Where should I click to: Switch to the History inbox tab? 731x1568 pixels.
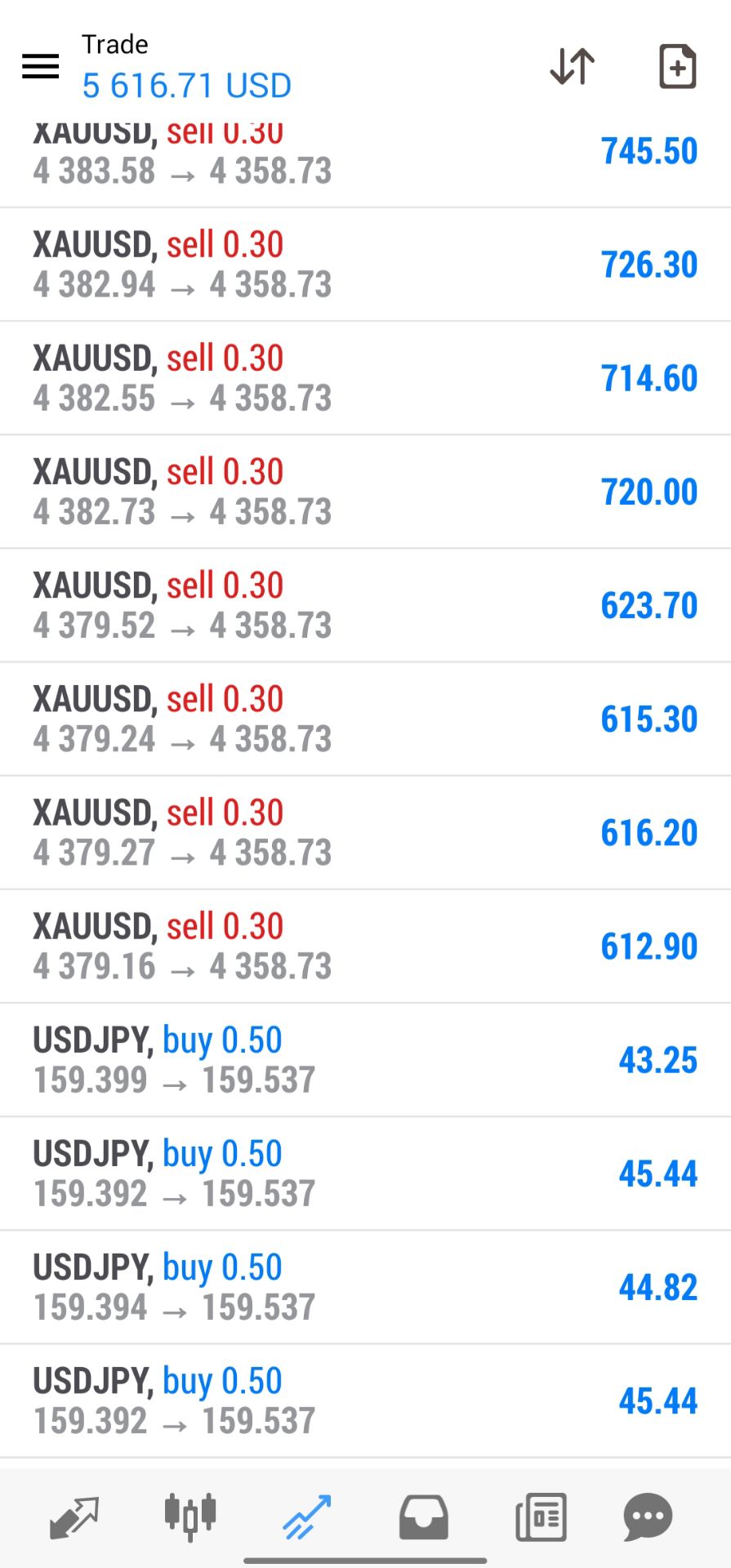423,1517
